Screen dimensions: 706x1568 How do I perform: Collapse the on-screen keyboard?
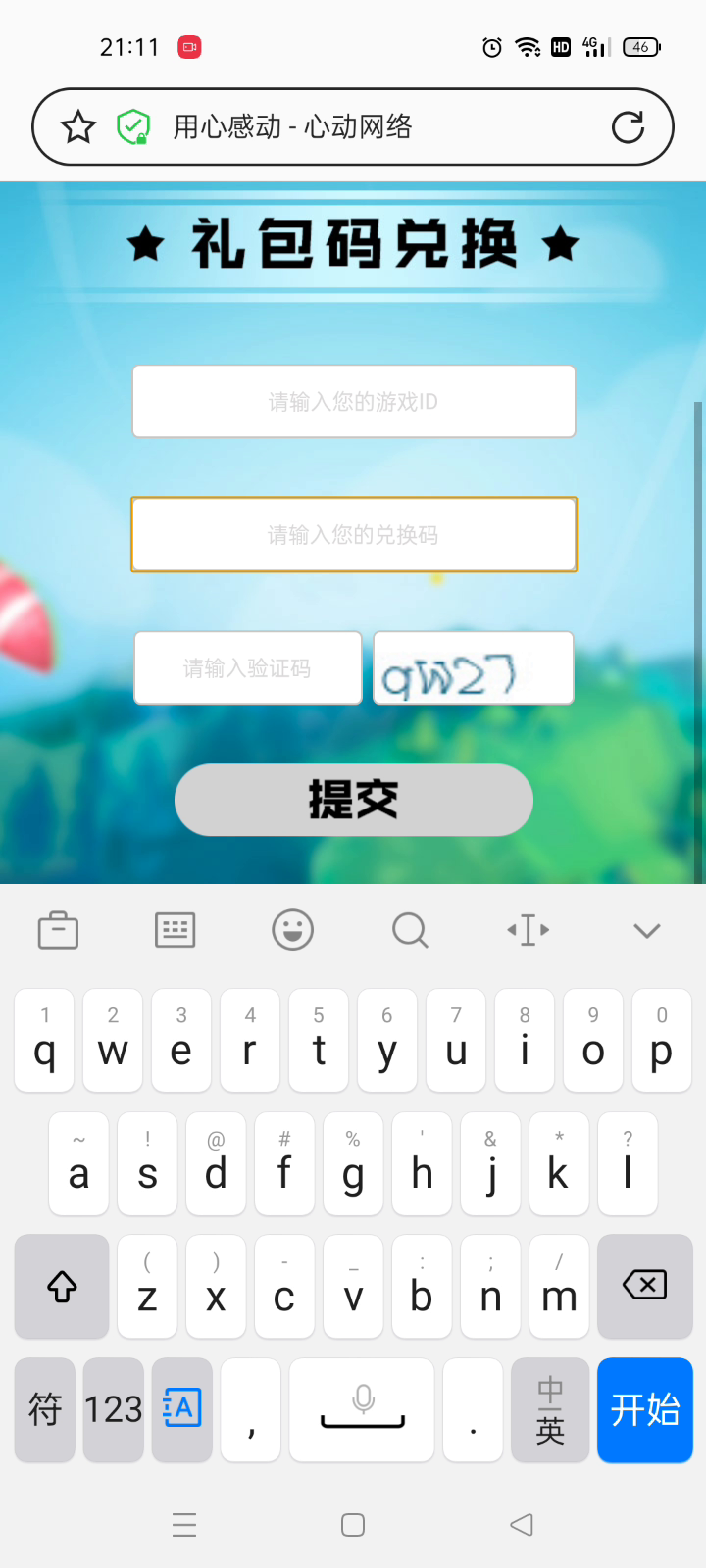click(x=646, y=930)
